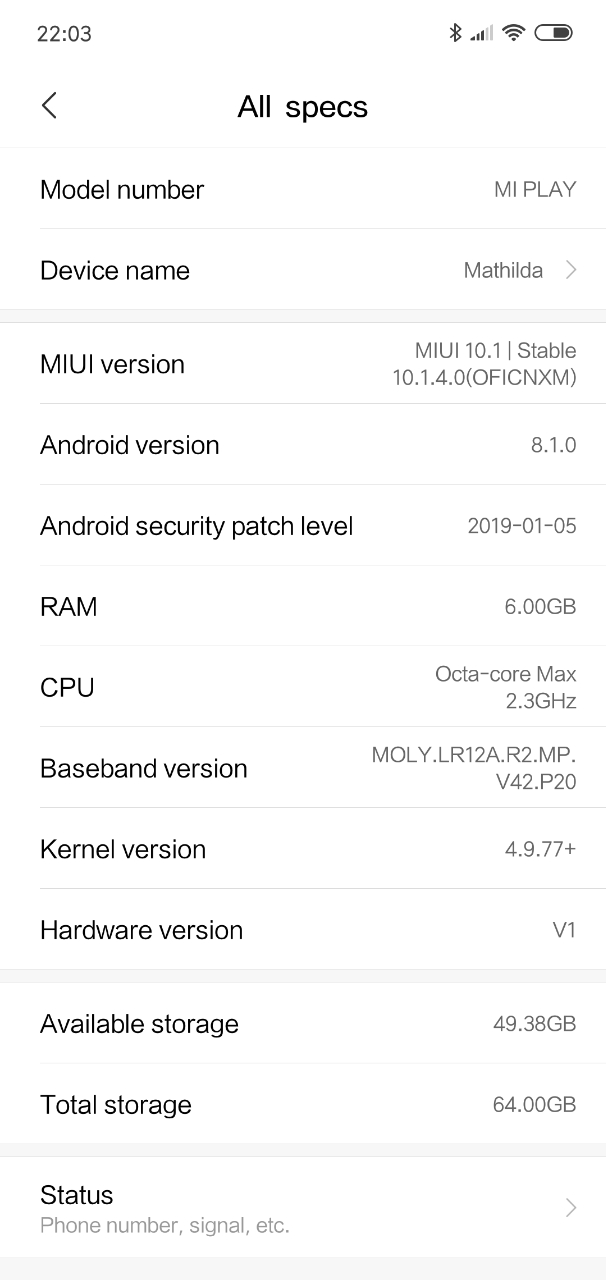Tap the Kernel version row

click(303, 849)
